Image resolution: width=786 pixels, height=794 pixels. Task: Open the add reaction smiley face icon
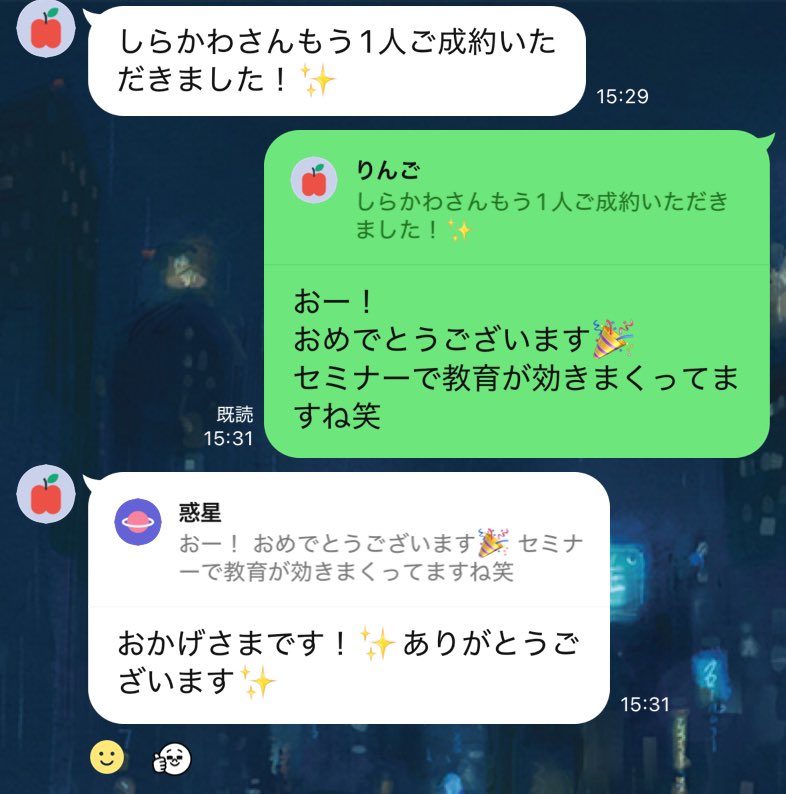coord(107,757)
